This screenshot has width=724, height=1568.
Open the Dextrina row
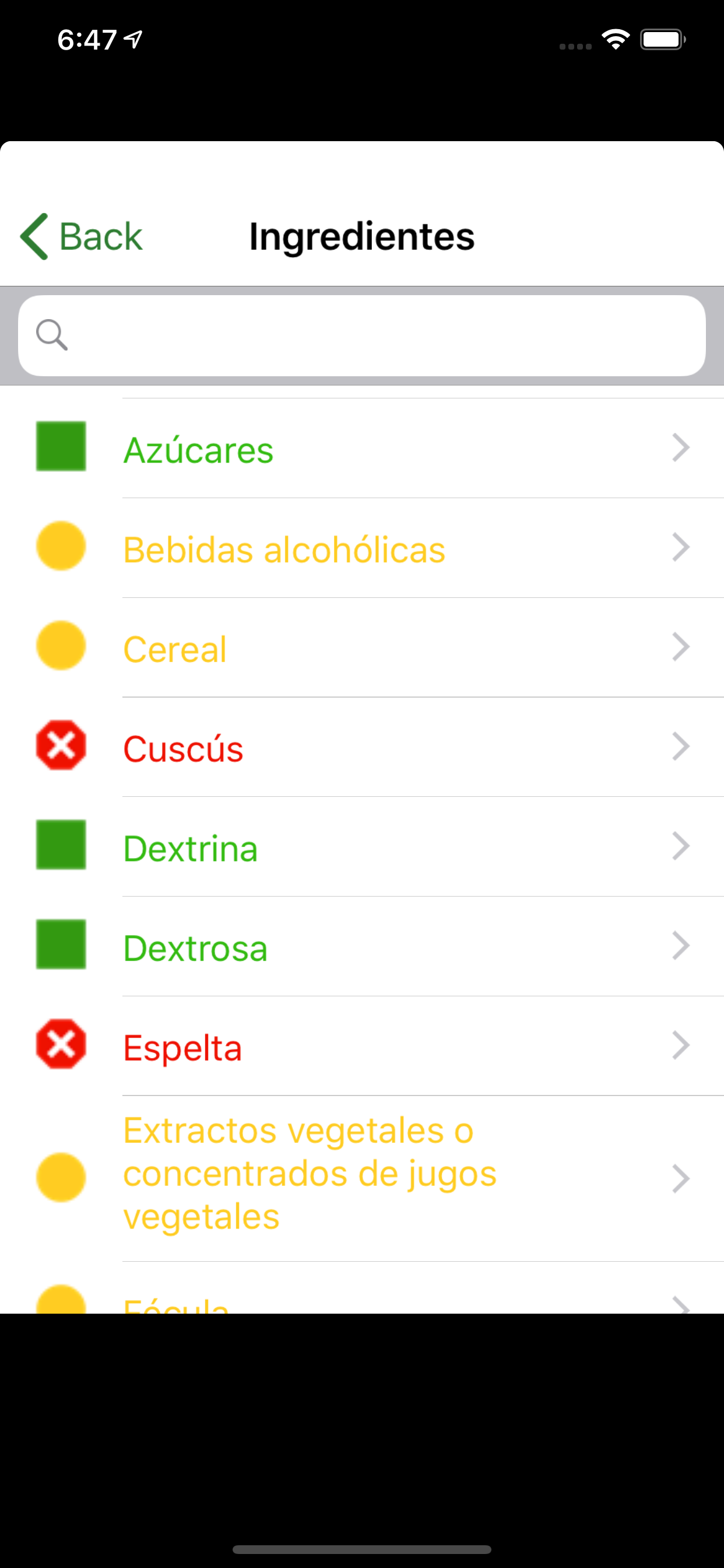[x=362, y=846]
